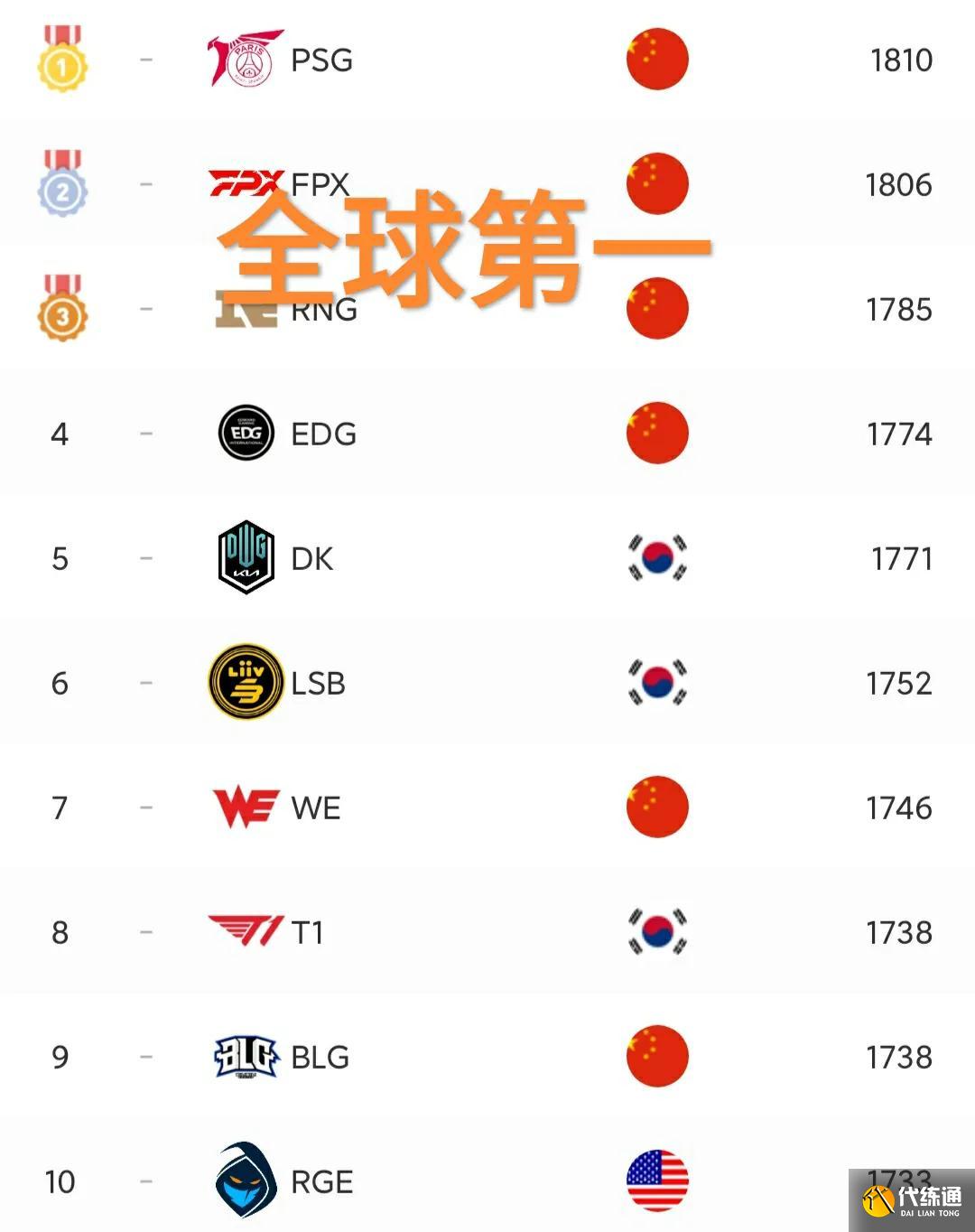The image size is (975, 1232).
Task: Click the RGE Rogue hooded logo
Action: tap(244, 1181)
